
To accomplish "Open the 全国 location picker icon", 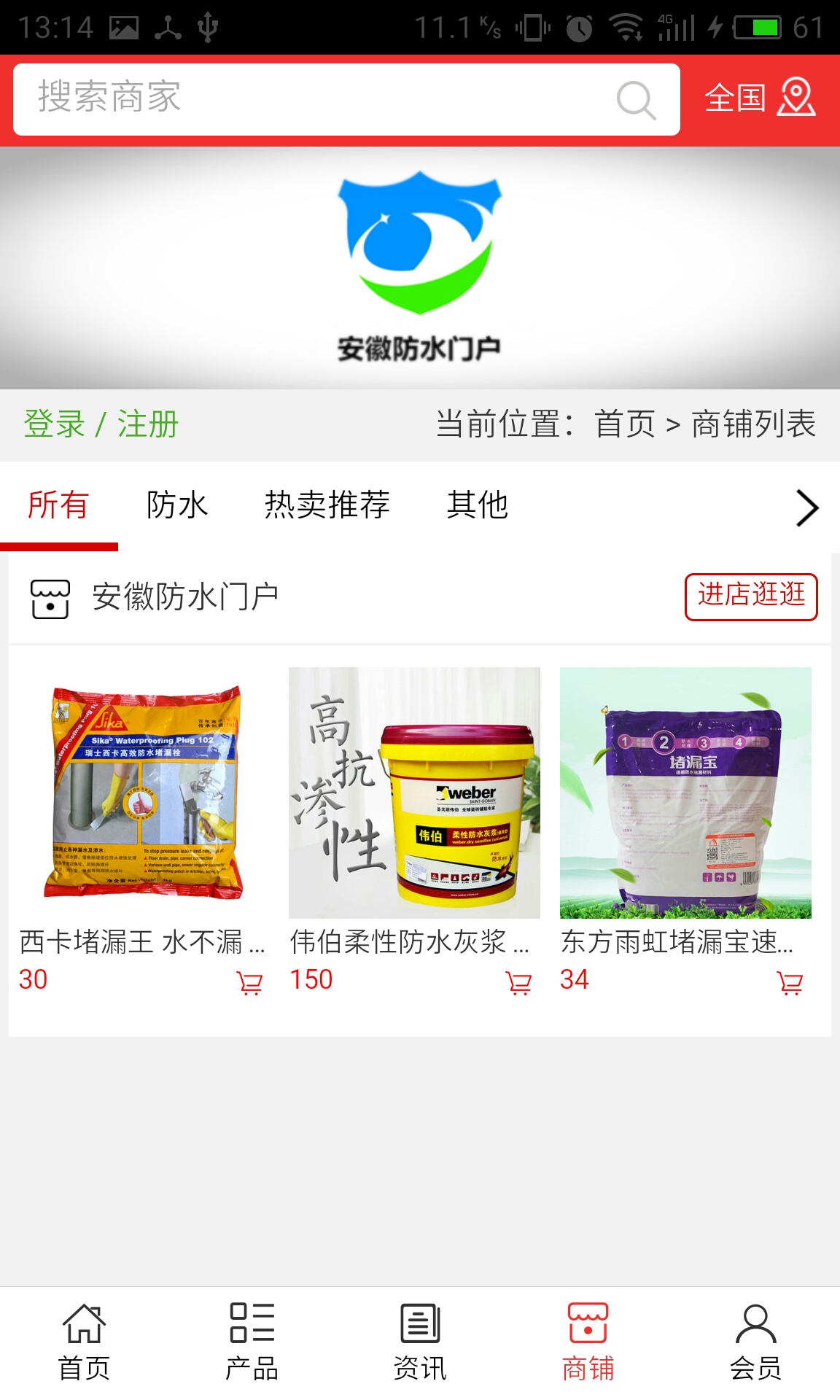I will [x=796, y=98].
